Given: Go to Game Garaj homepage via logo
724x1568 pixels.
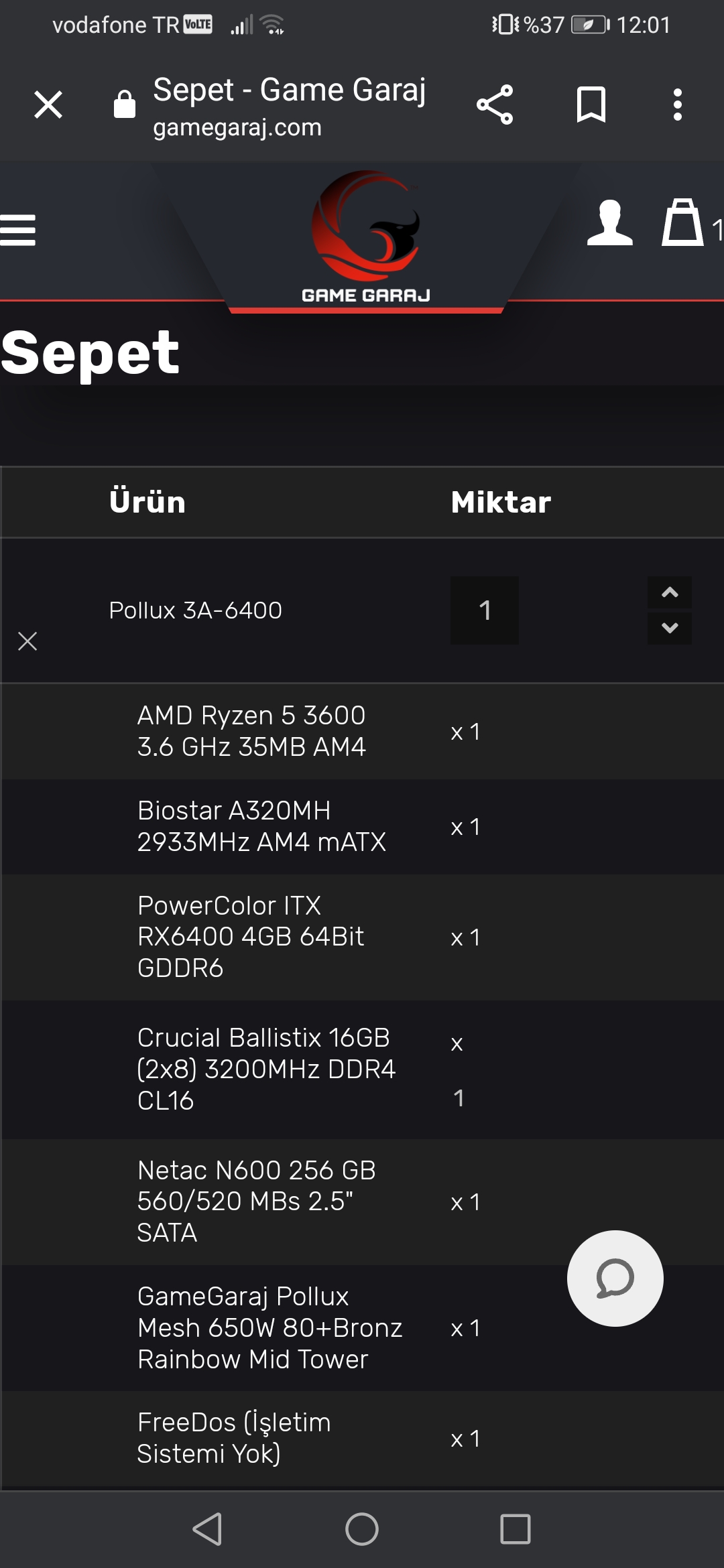Looking at the screenshot, I should (366, 236).
